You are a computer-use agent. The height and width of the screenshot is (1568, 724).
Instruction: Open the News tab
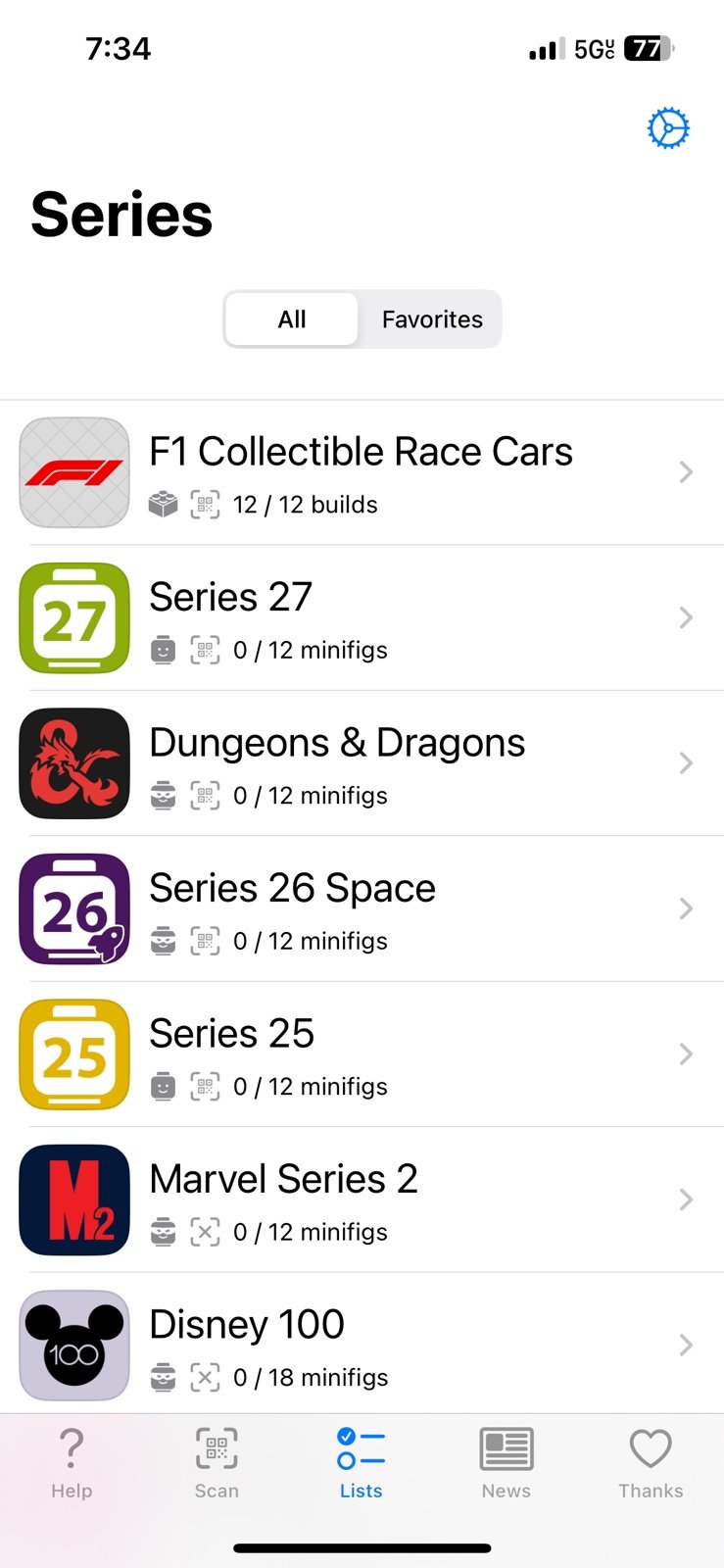tap(506, 1463)
